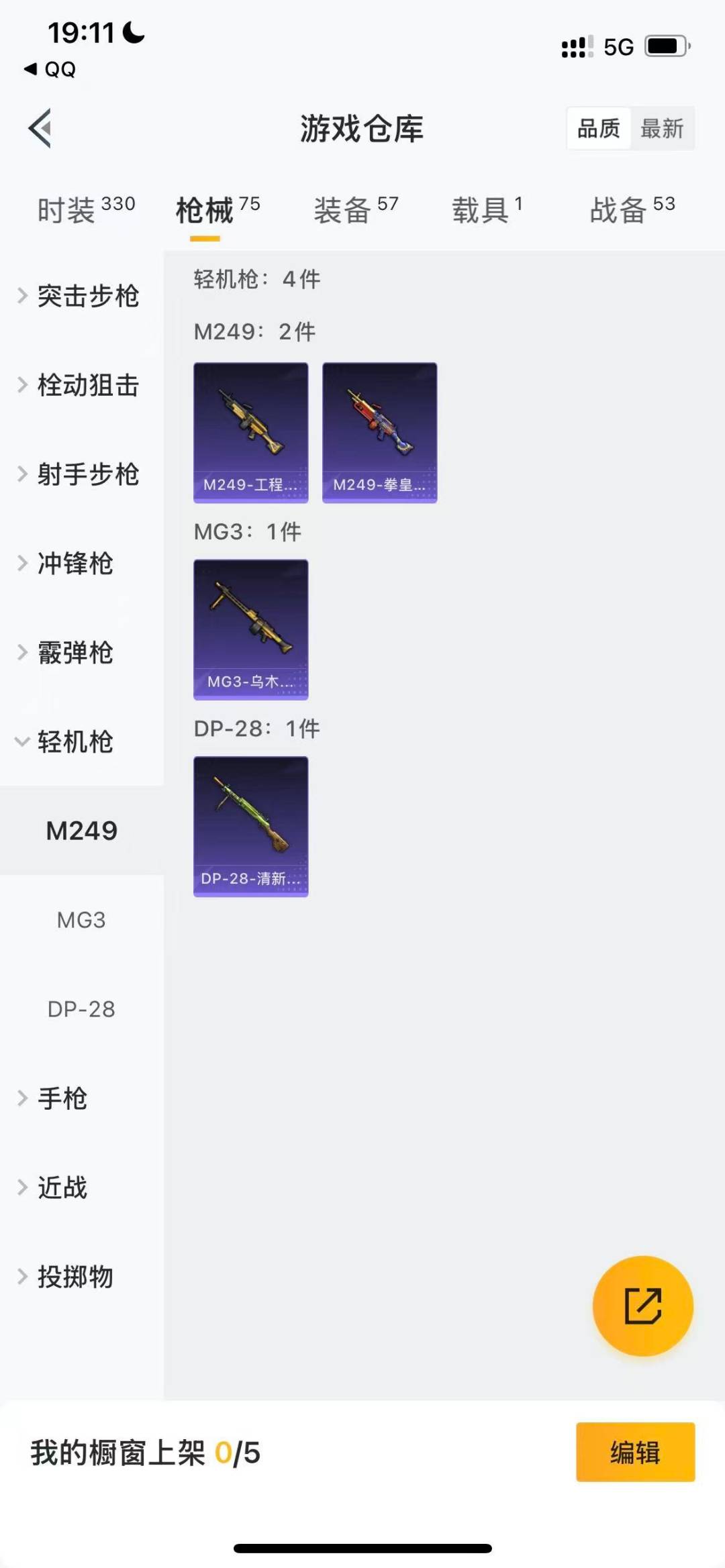Open the MG3-乌木 weapon skin
The height and width of the screenshot is (1568, 725).
(x=250, y=629)
